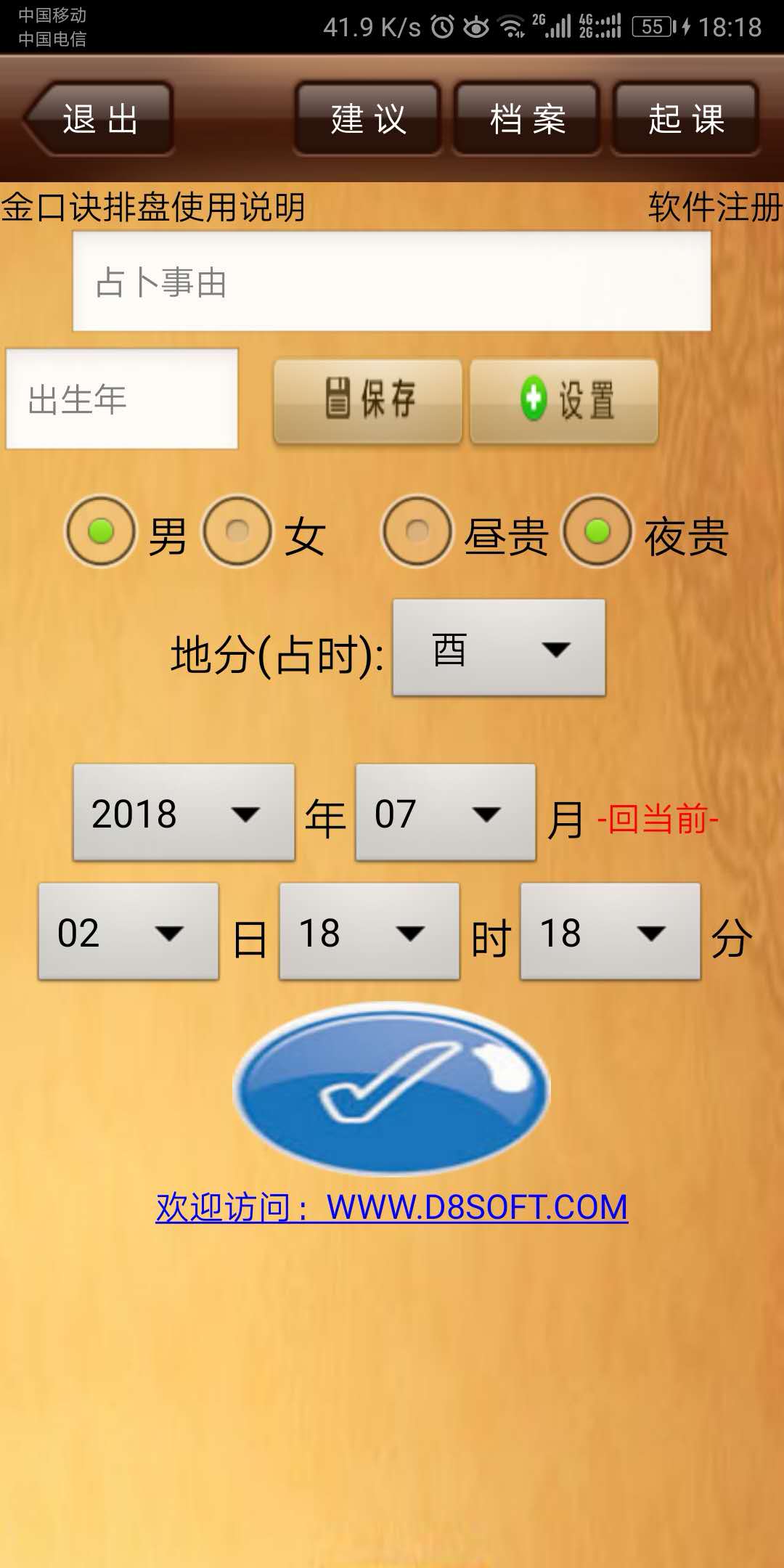
Task: Open the year dropdown showing 2018
Action: [184, 813]
